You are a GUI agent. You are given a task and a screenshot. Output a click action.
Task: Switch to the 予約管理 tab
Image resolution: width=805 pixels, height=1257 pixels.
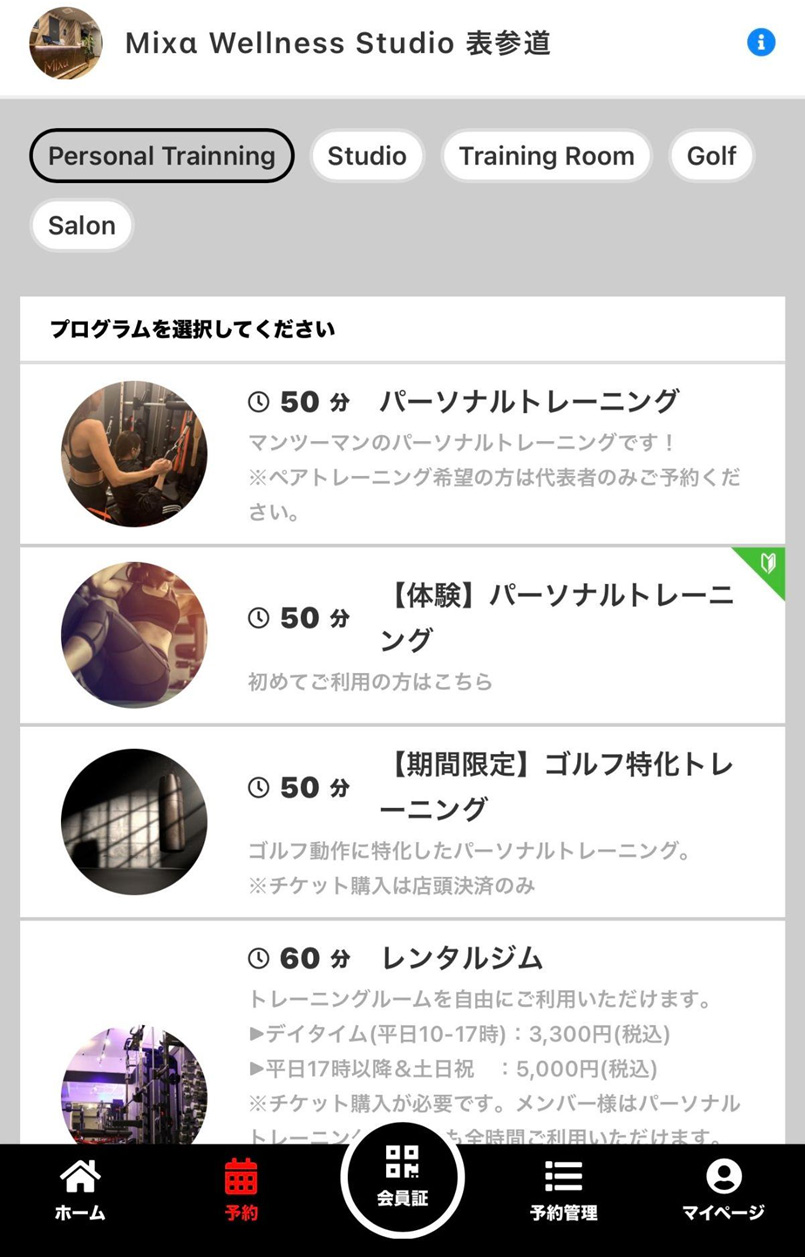(563, 1190)
